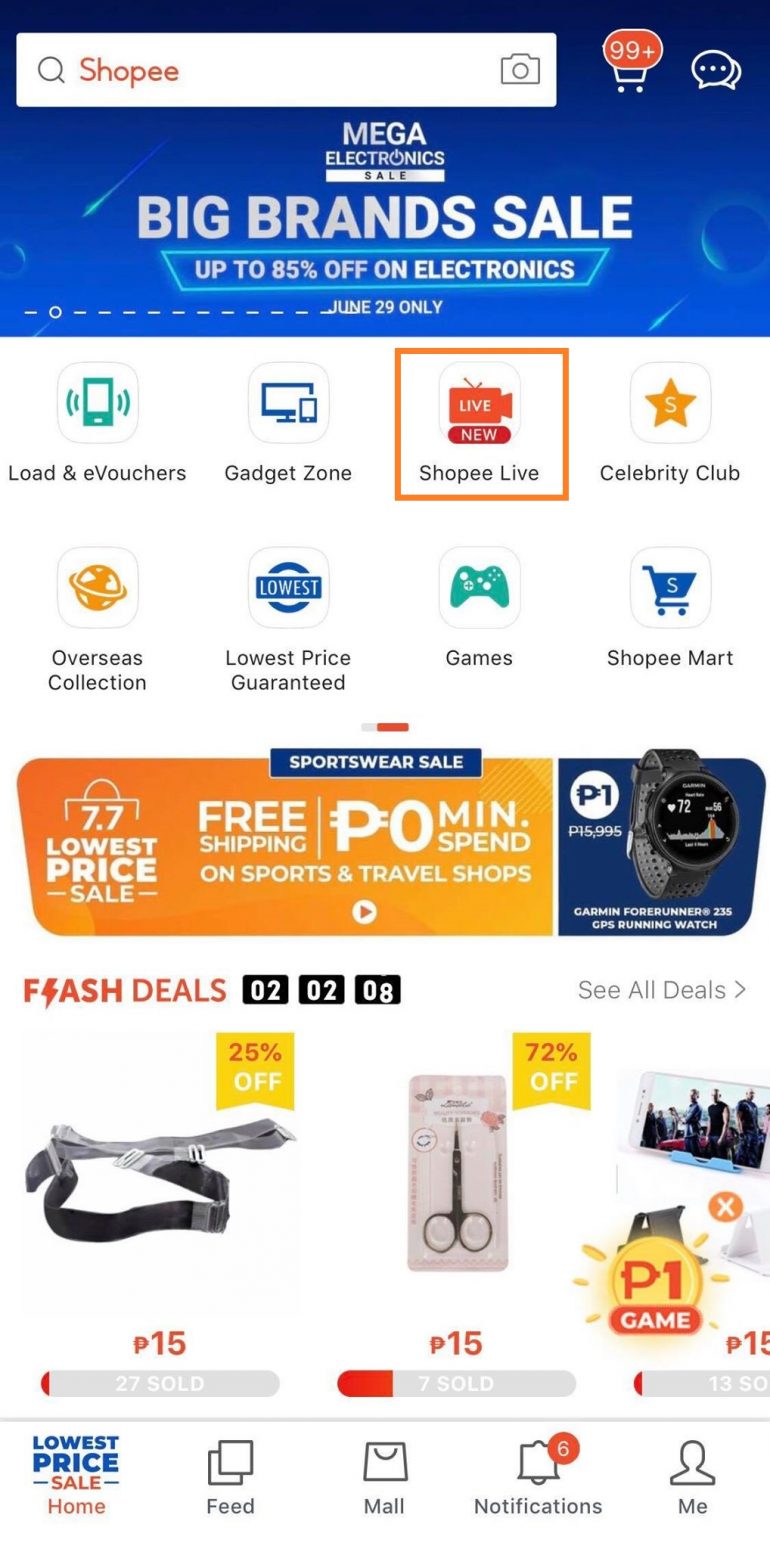Image resolution: width=770 pixels, height=1549 pixels.
Task: Tap See All Deals link
Action: pyautogui.click(x=662, y=990)
